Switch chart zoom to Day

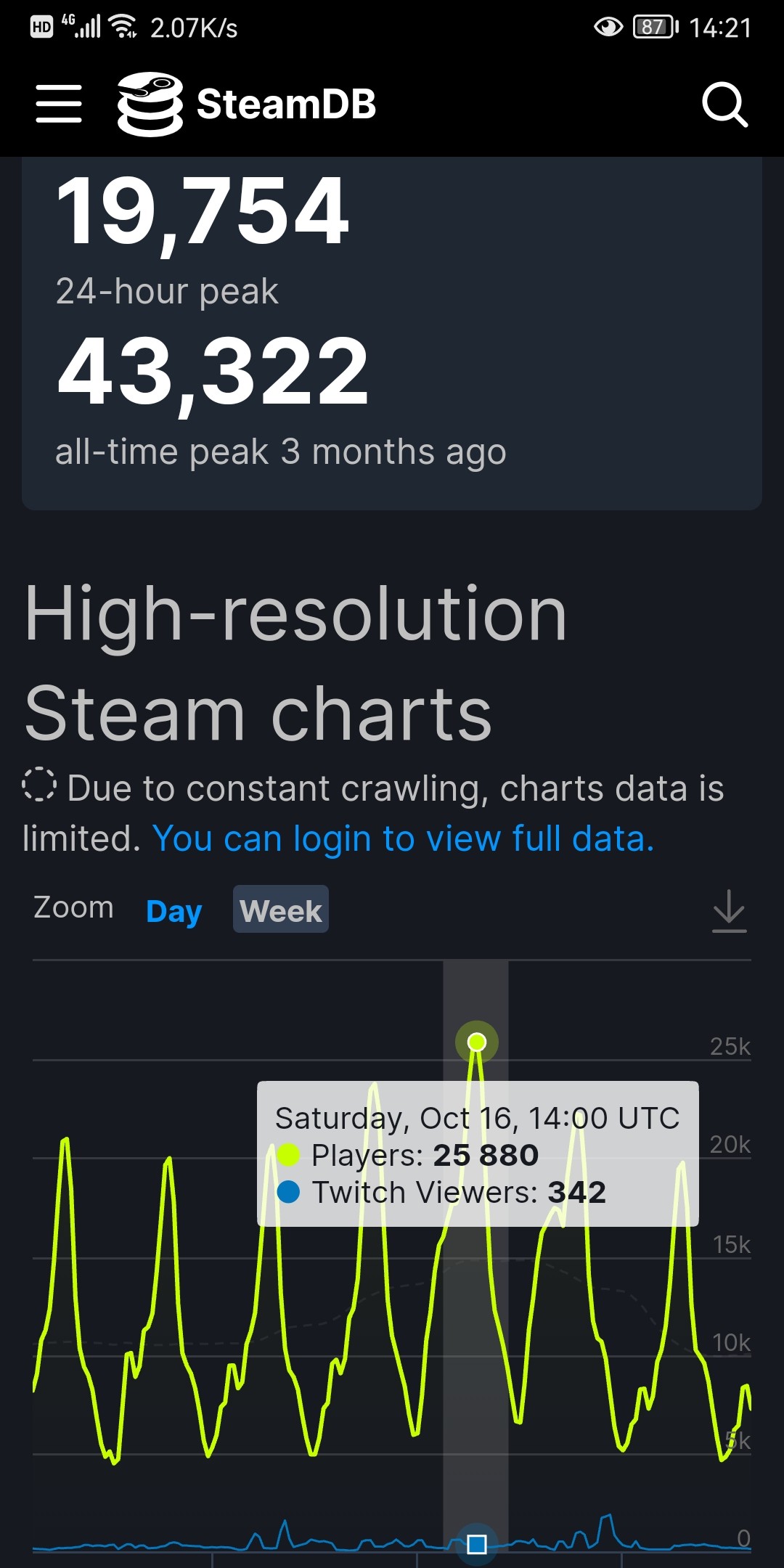[x=174, y=910]
